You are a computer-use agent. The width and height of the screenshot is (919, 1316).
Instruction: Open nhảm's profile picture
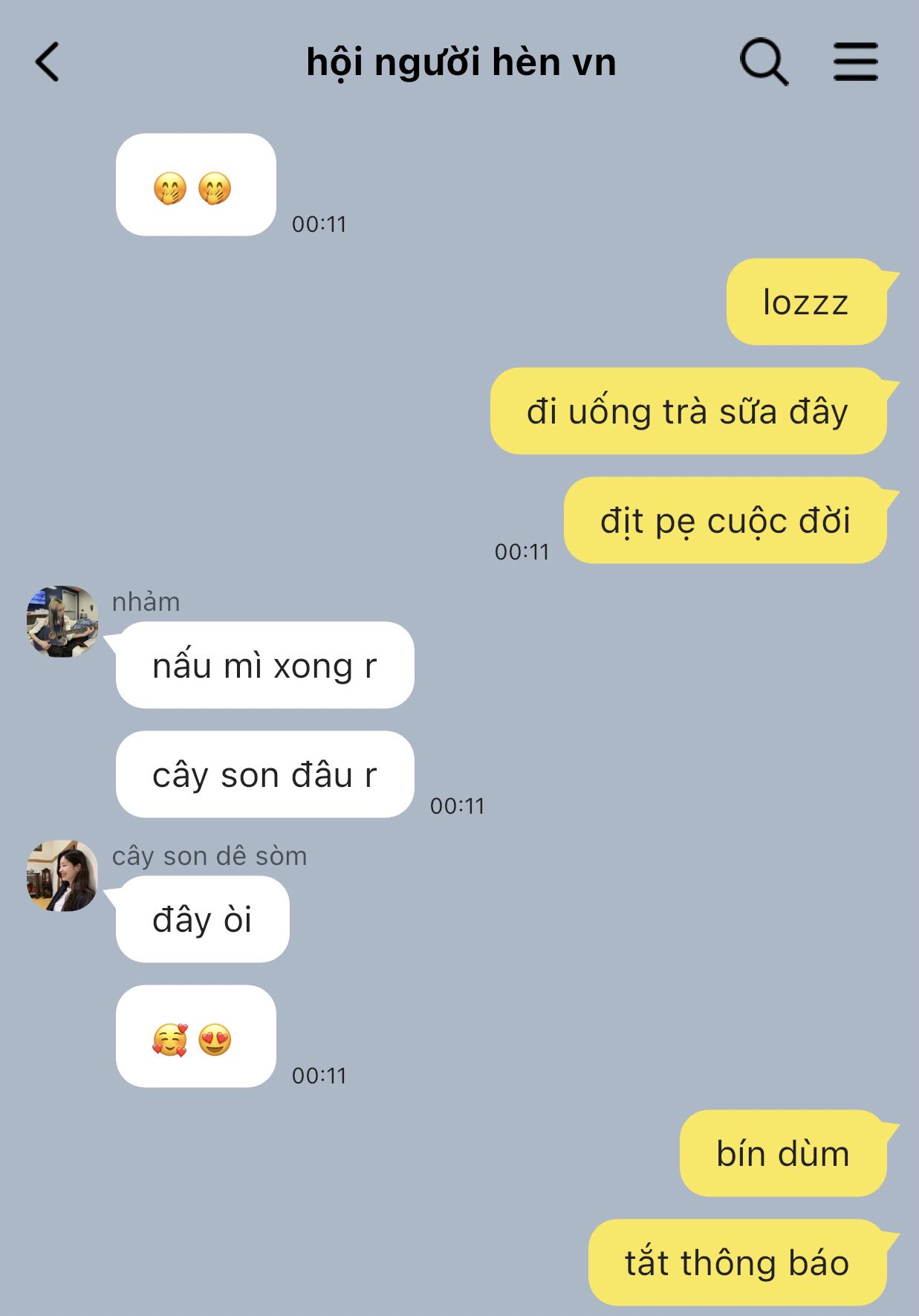62,621
